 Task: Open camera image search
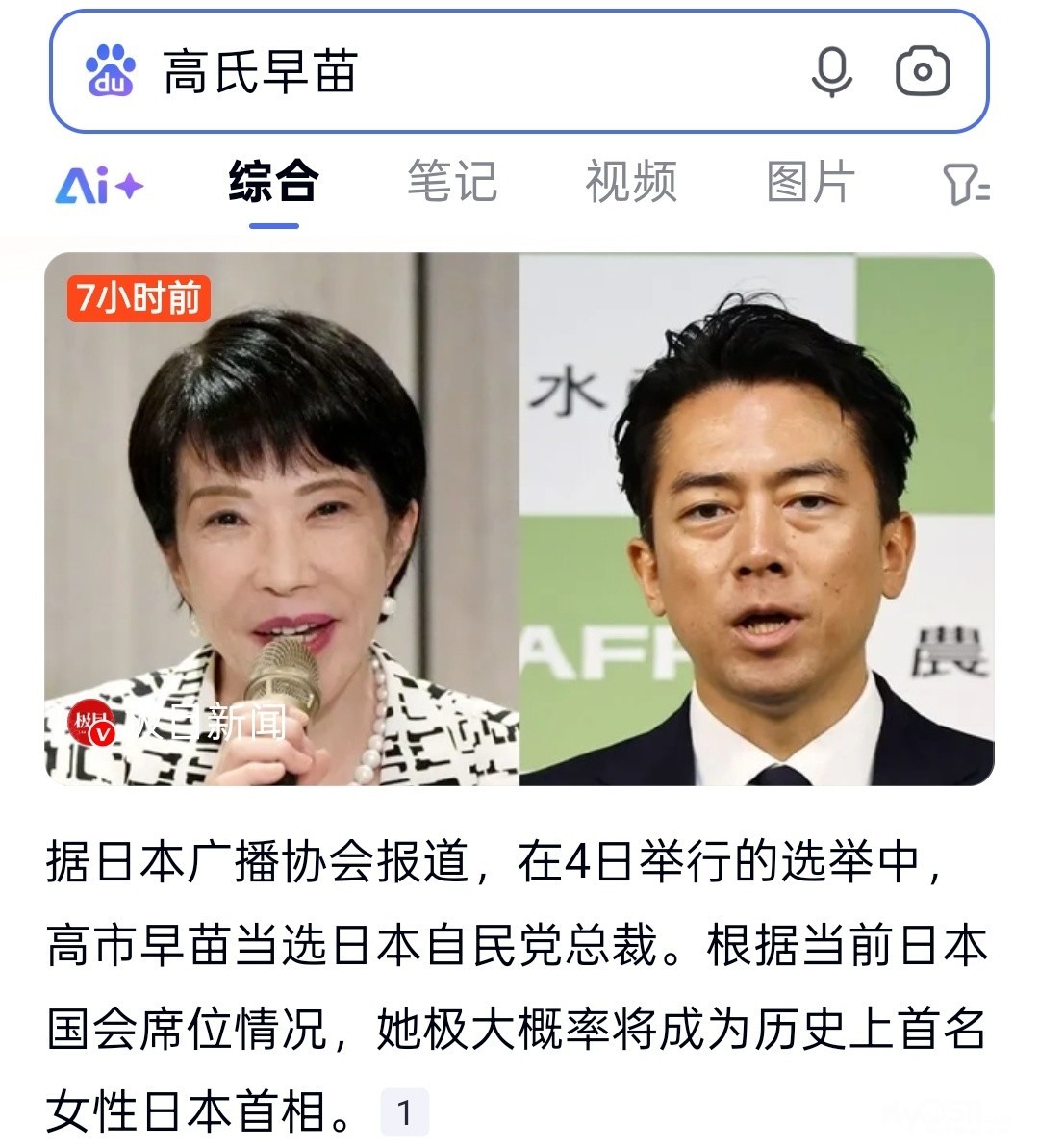point(922,72)
